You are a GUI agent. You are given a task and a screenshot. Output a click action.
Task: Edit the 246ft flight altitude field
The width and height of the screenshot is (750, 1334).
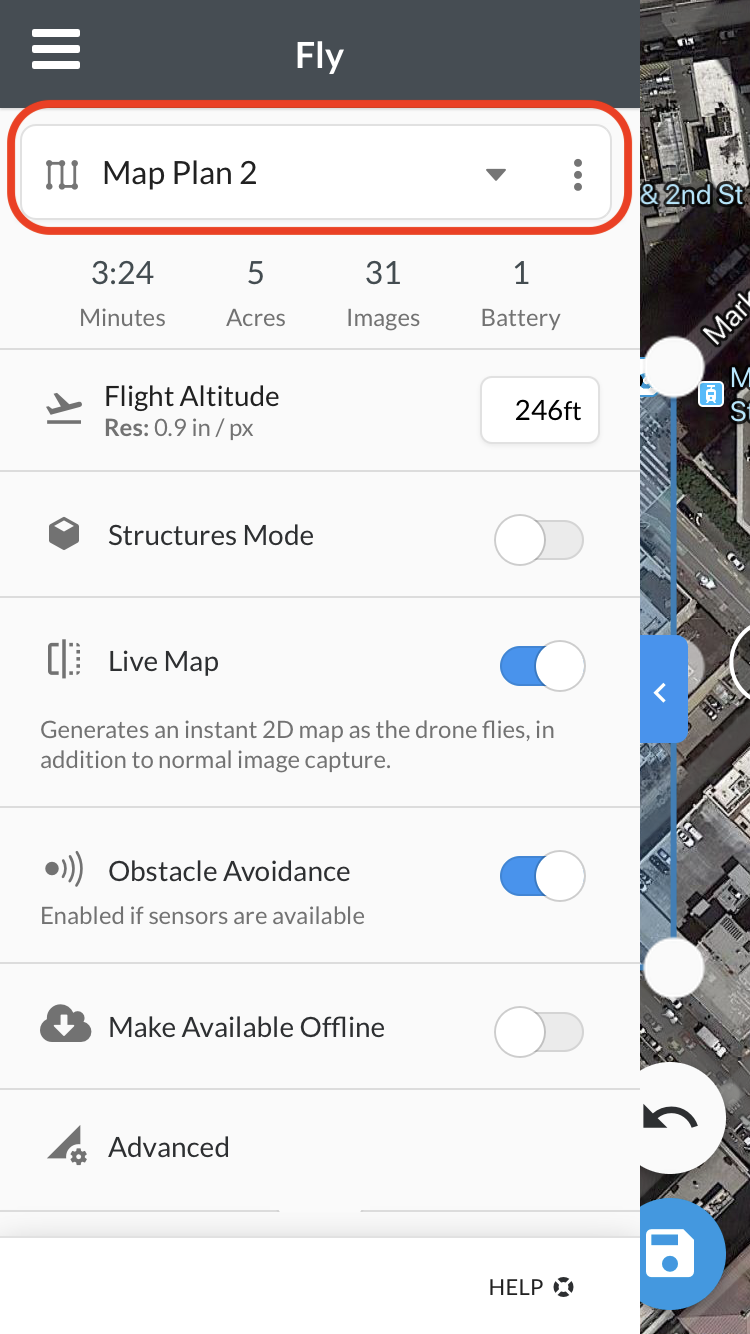coord(540,410)
